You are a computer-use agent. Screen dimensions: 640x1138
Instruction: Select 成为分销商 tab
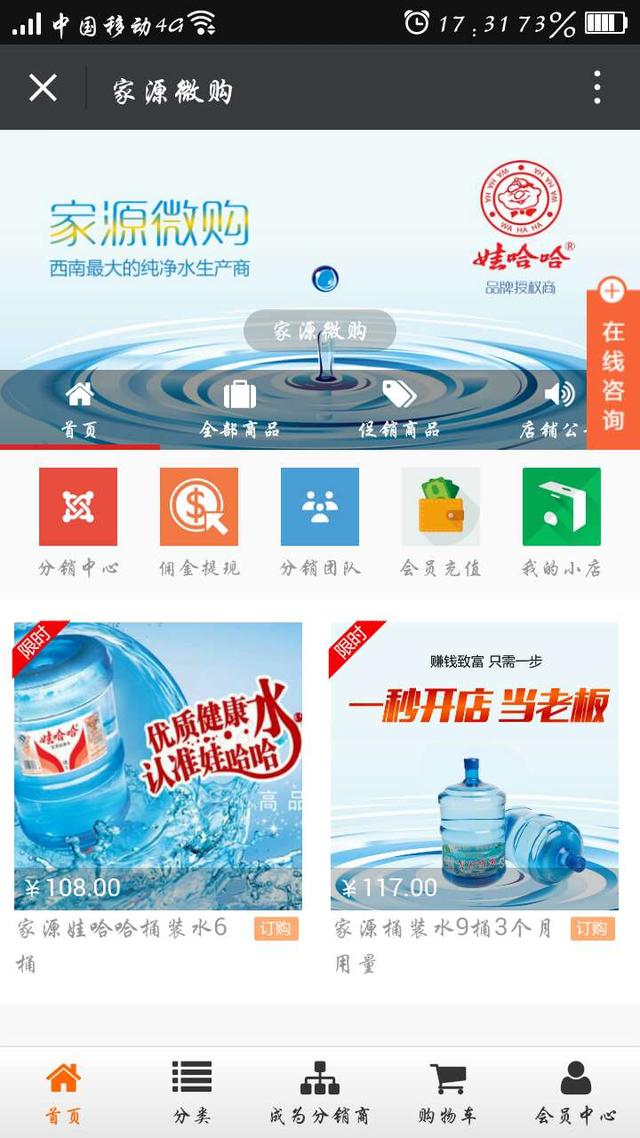click(x=320, y=1092)
